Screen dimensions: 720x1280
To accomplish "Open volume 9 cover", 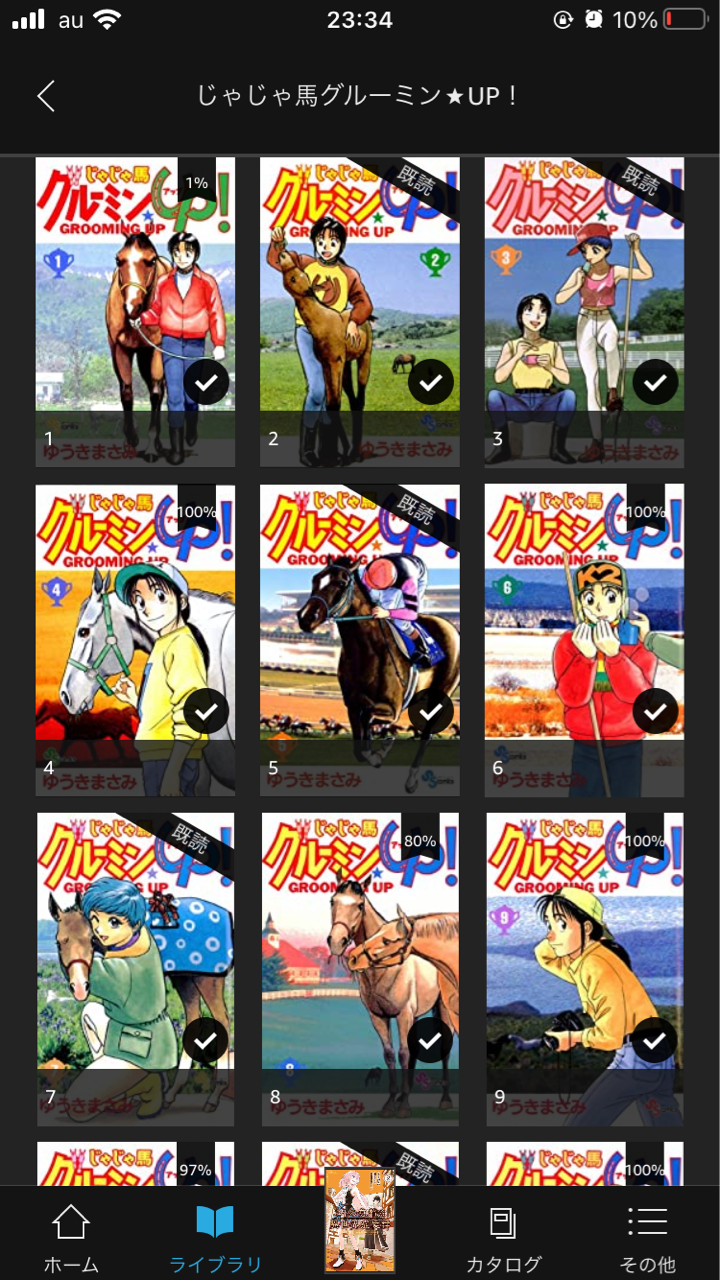I will coord(585,968).
